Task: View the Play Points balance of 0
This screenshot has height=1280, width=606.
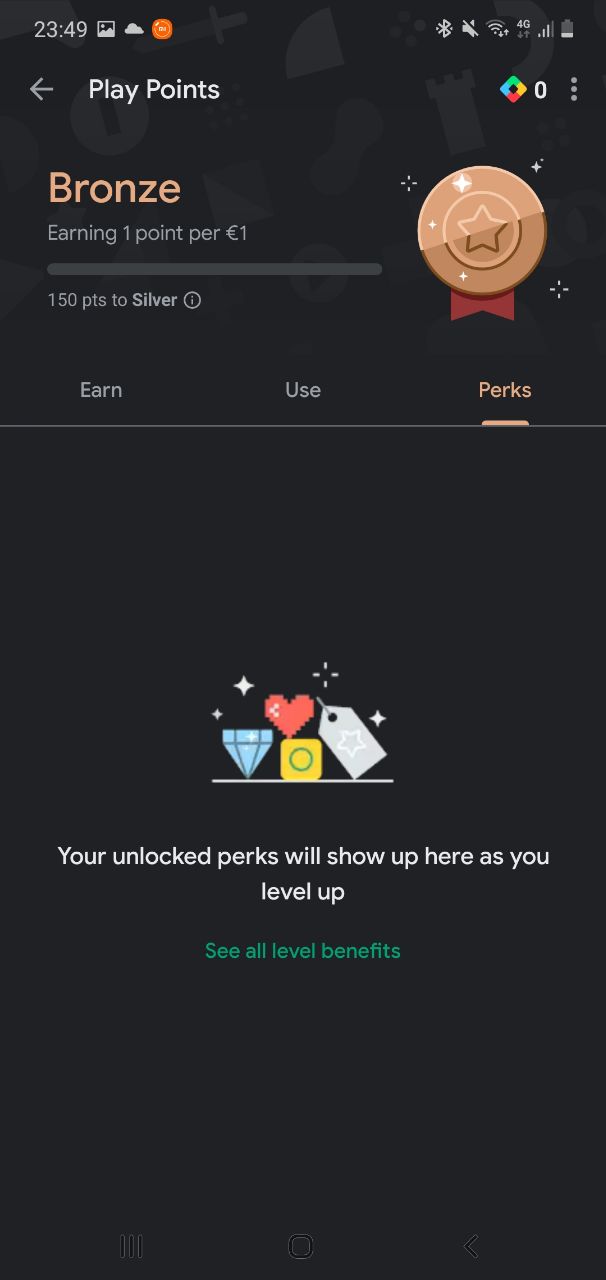Action: [524, 90]
